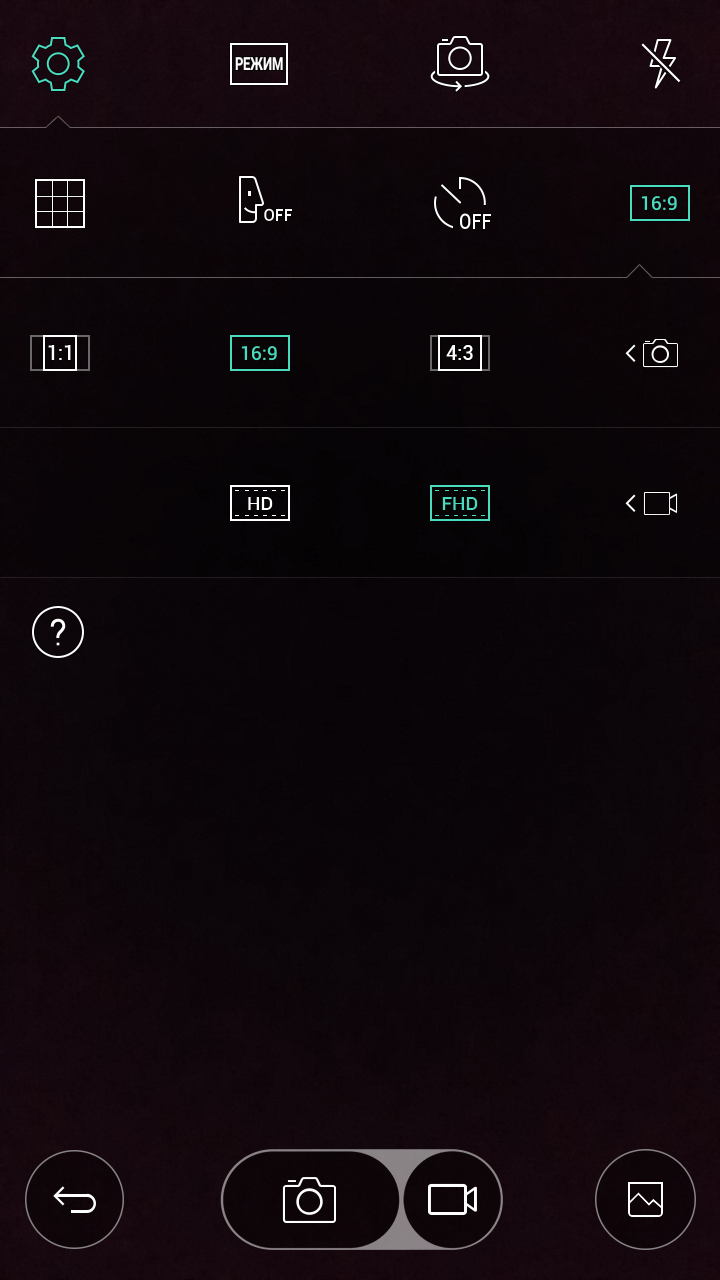Change the timer setting
The width and height of the screenshot is (720, 1280).
click(x=462, y=203)
